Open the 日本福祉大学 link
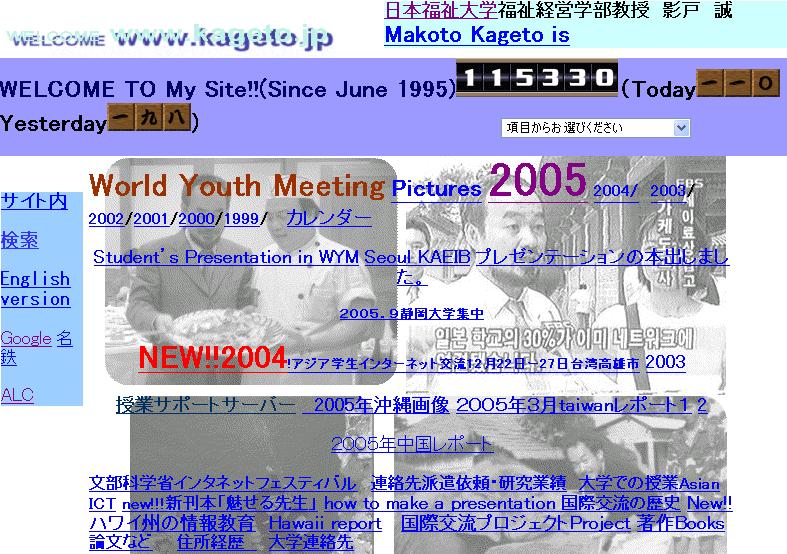 tap(440, 11)
